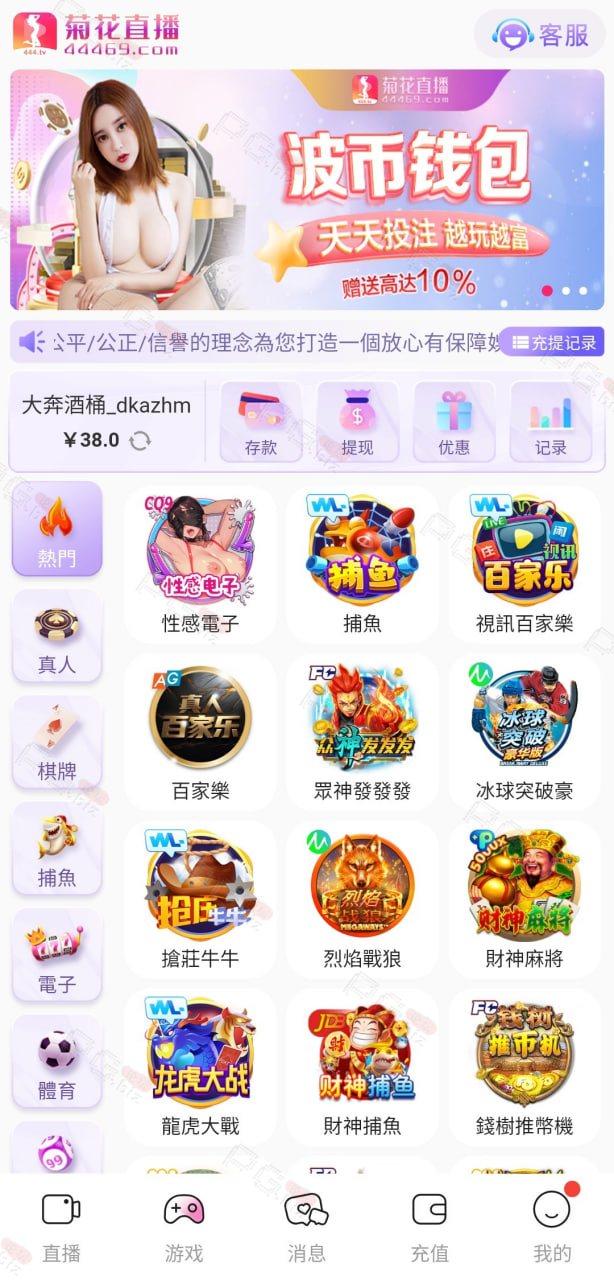Open the 优惠 promotions option
This screenshot has height=1280, width=614.
(x=454, y=422)
